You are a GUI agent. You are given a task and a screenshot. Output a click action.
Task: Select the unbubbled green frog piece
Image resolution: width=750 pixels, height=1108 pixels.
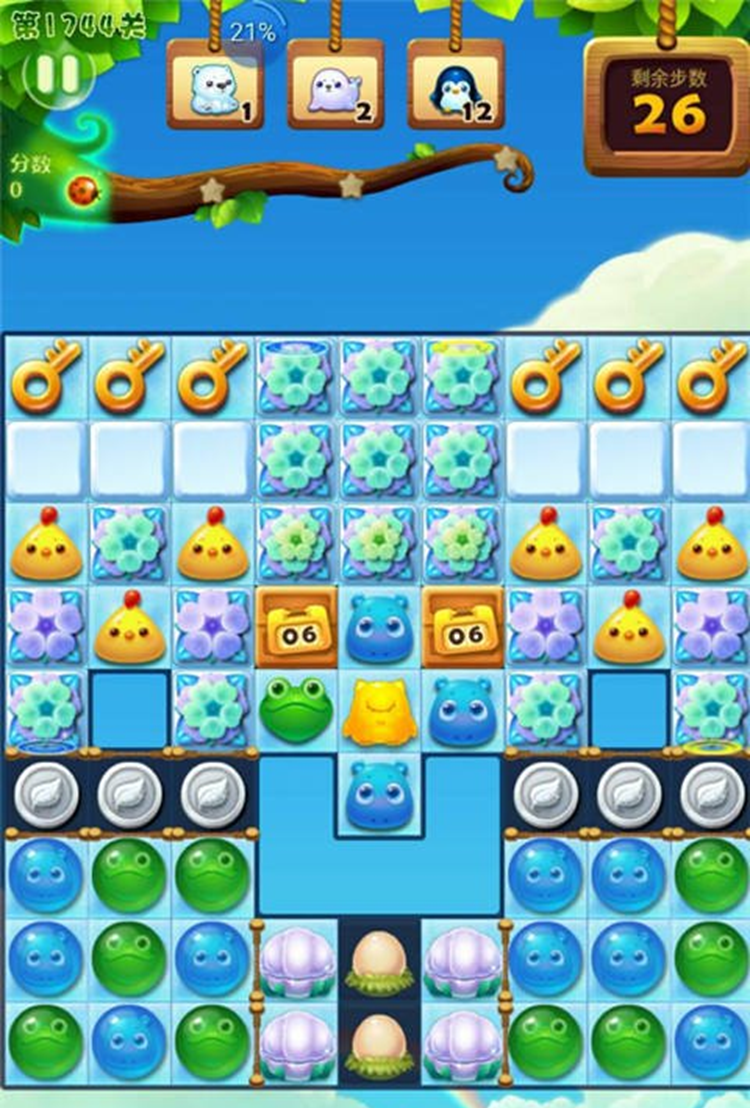pos(296,709)
